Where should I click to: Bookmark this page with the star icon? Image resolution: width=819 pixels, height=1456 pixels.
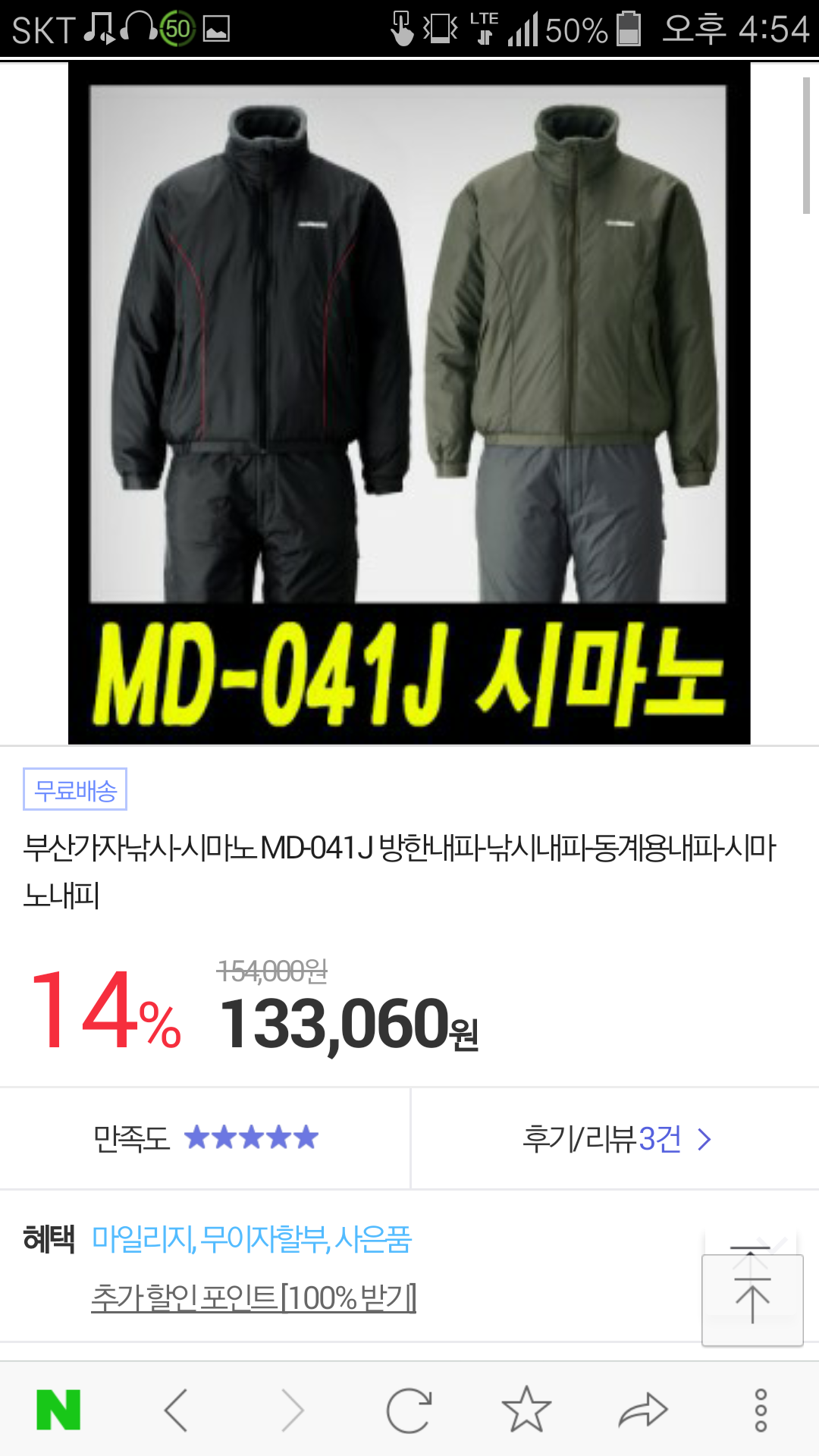click(x=526, y=1410)
